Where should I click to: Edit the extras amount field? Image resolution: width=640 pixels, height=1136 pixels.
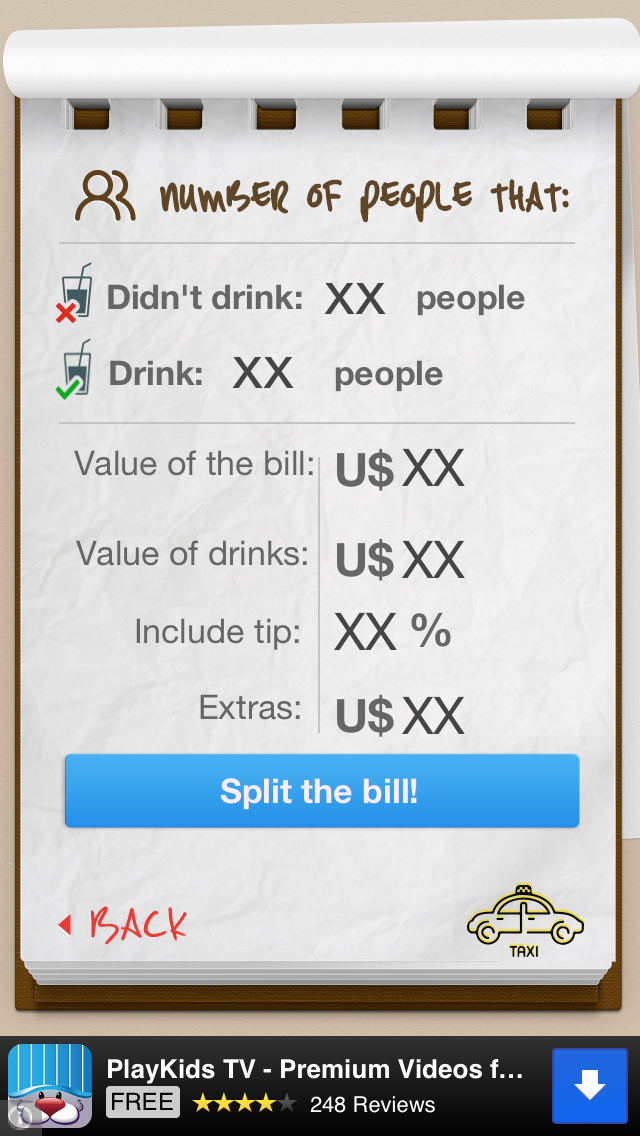432,717
